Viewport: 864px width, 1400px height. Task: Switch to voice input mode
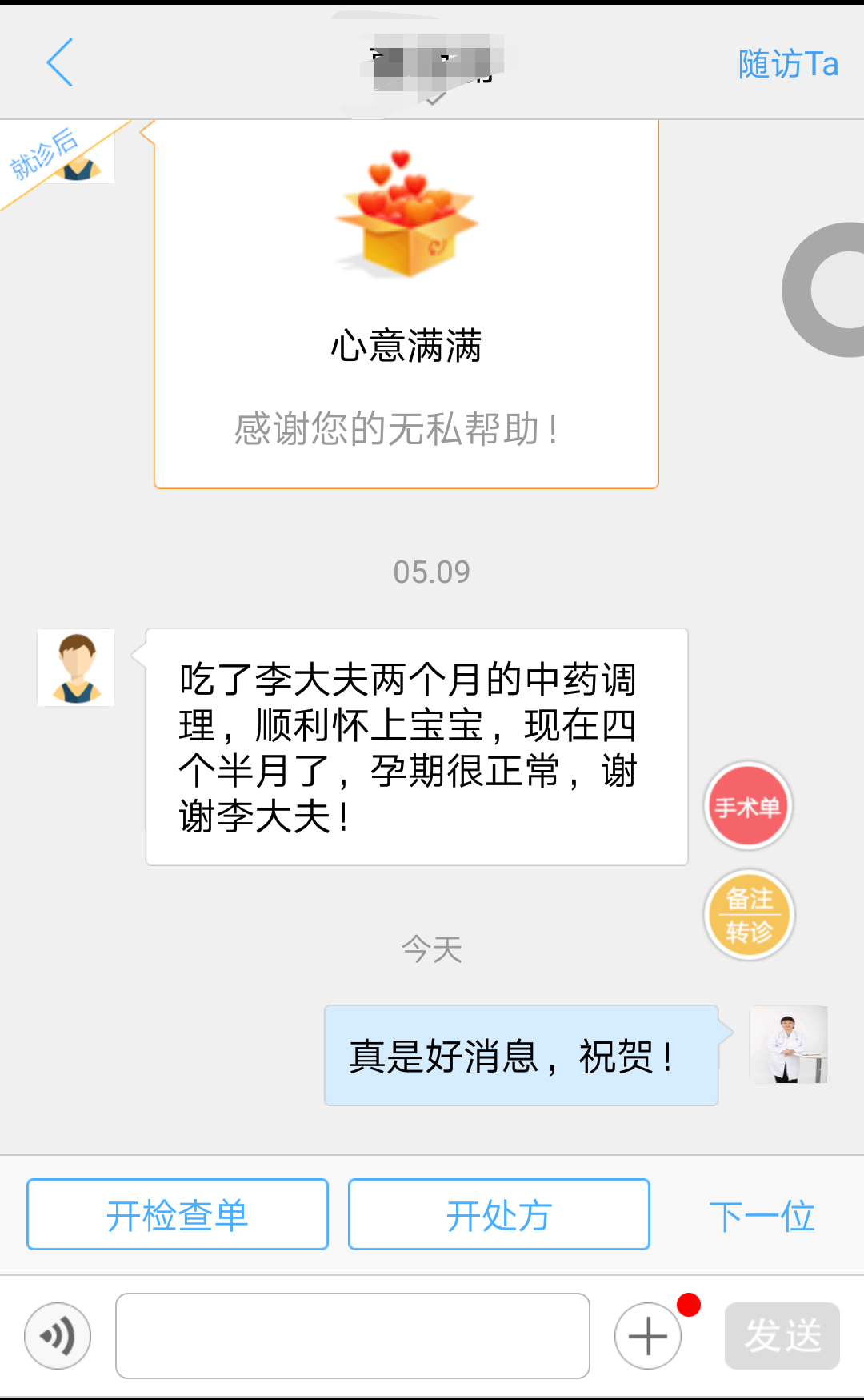58,1335
